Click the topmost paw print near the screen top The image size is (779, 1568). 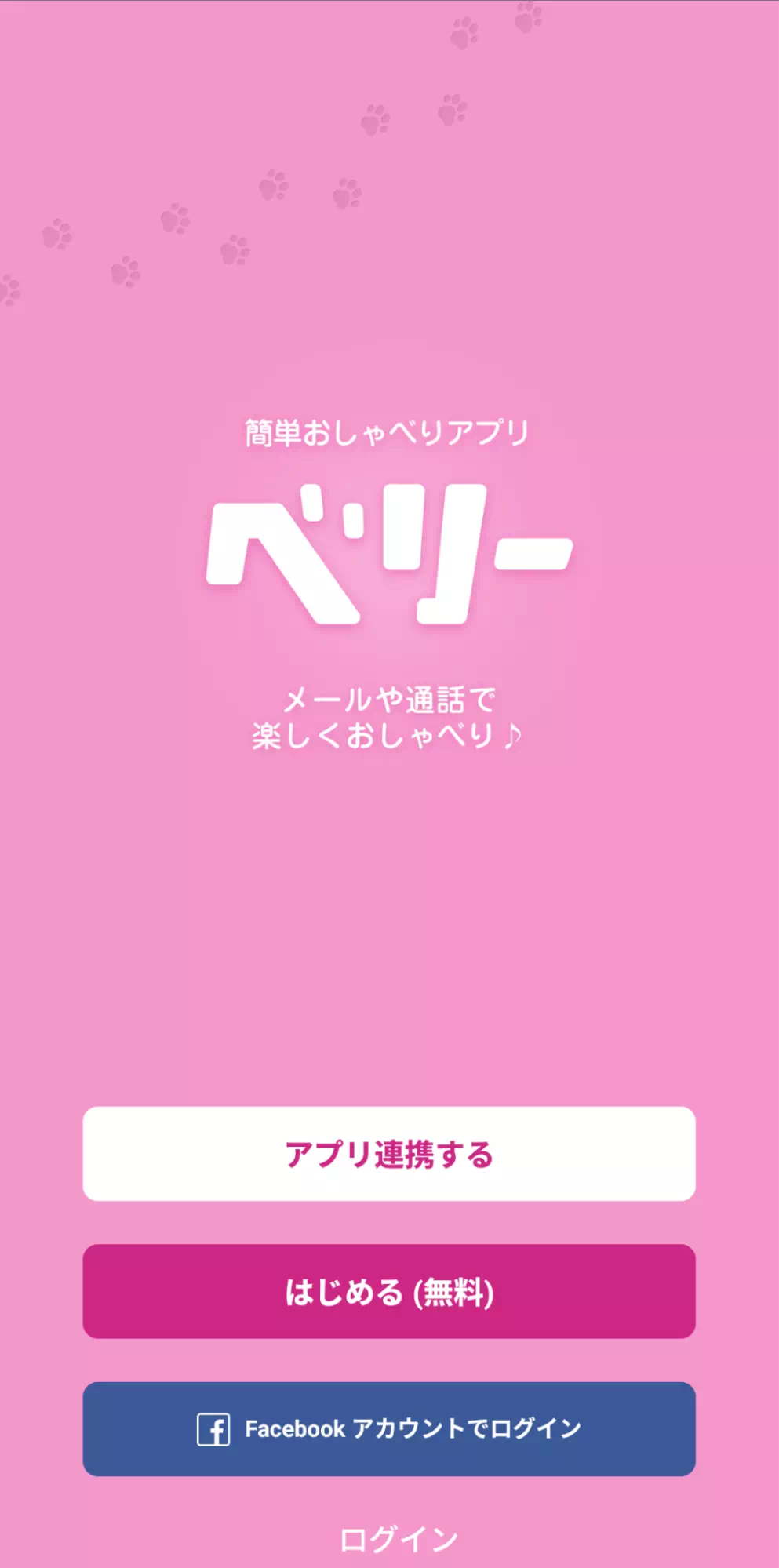[x=526, y=18]
